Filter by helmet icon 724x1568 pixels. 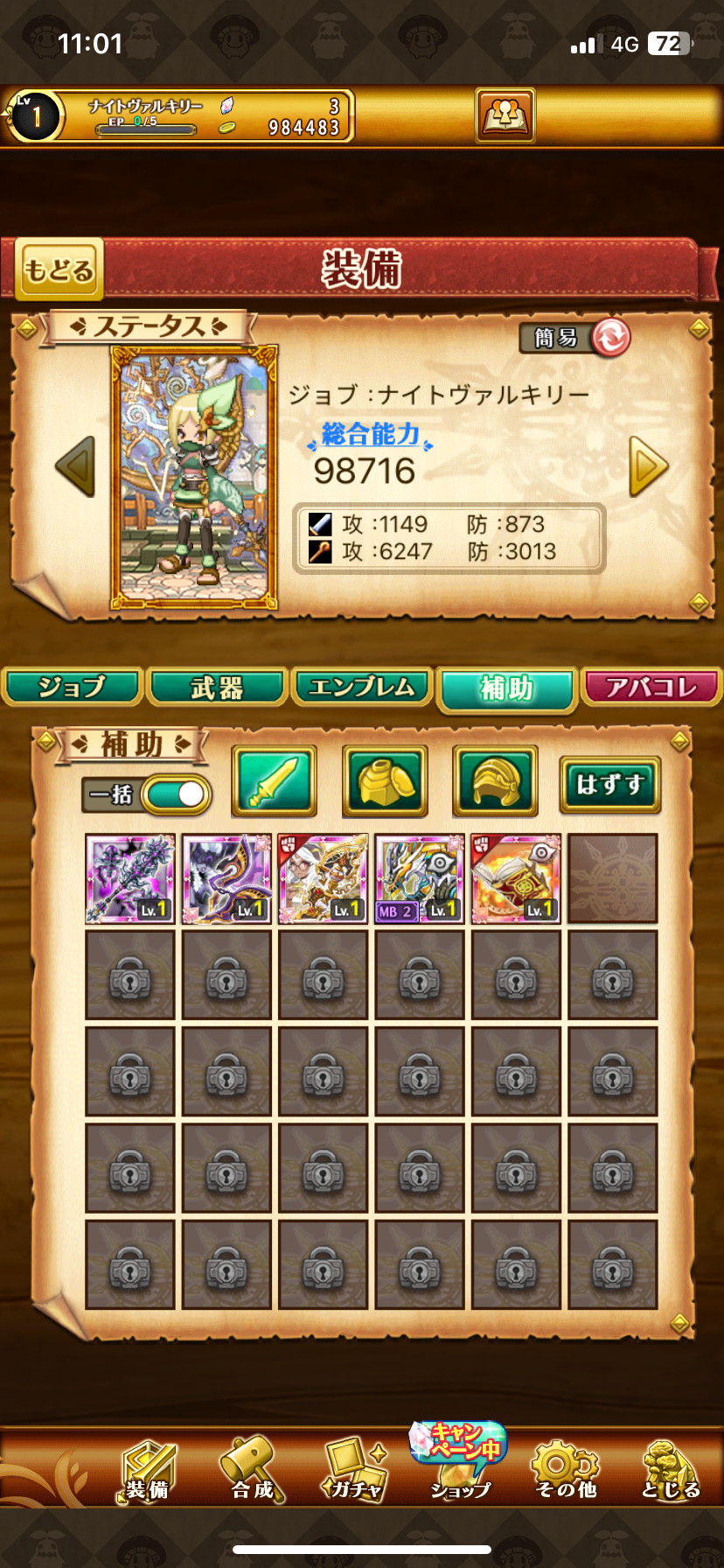tap(495, 781)
